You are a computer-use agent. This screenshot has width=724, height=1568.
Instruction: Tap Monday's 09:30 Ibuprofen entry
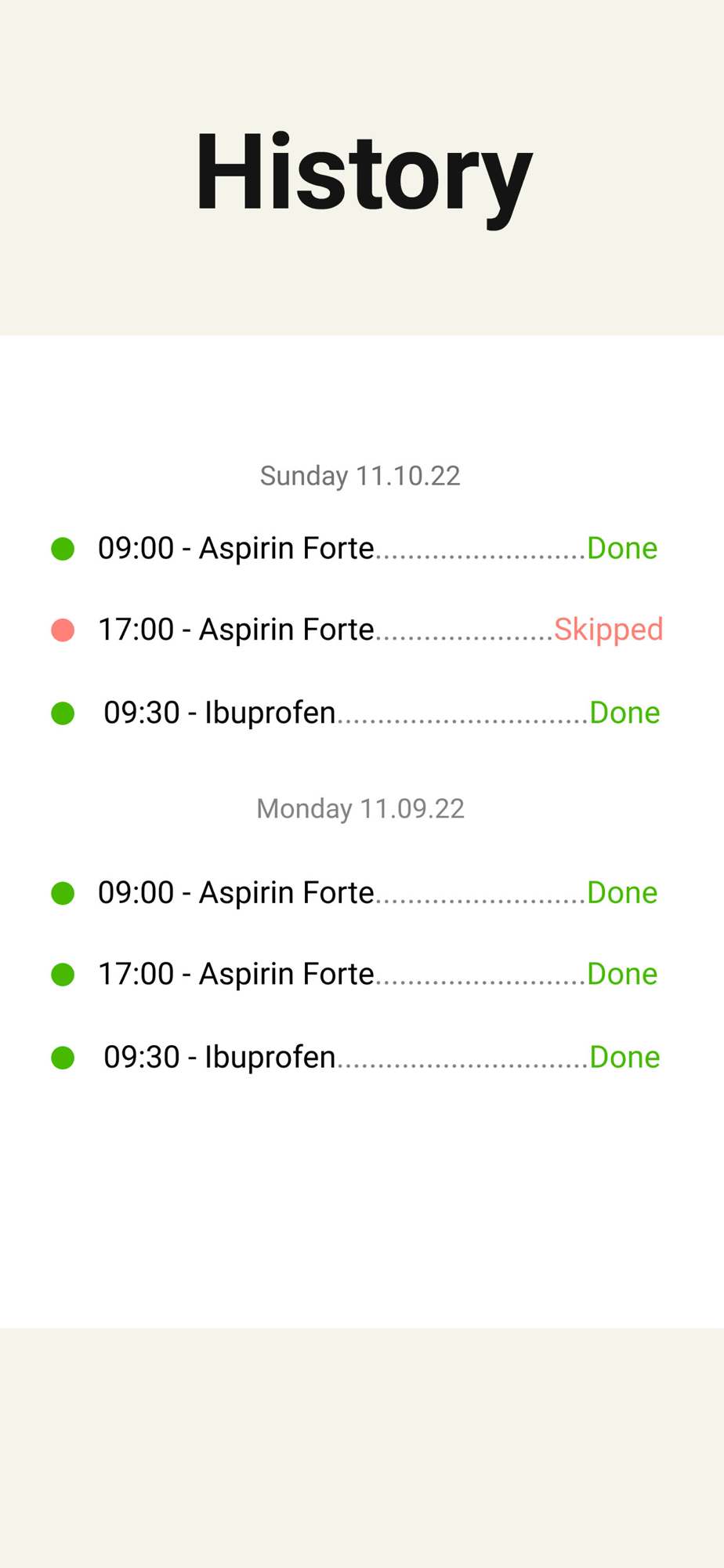point(356,1058)
